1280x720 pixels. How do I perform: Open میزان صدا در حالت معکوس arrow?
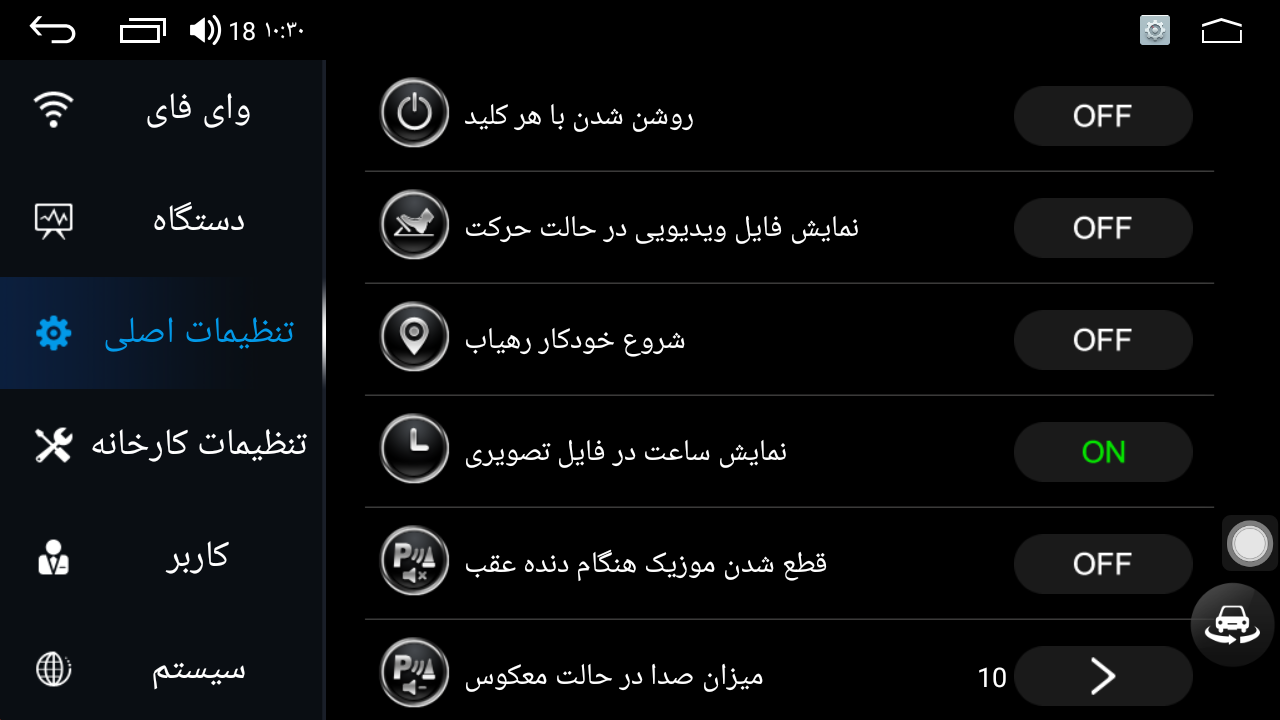click(x=1102, y=677)
